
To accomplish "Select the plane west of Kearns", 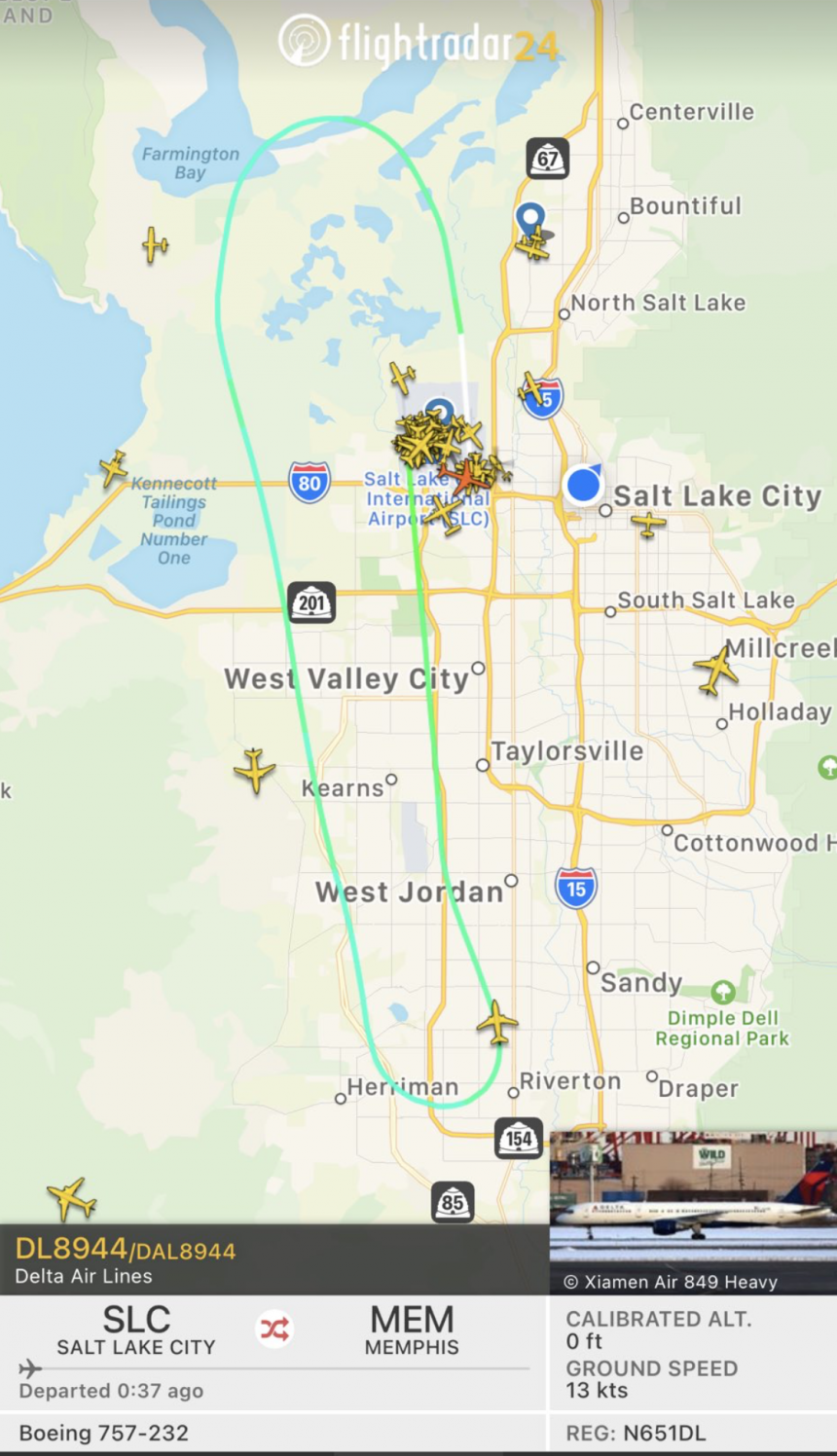I will [255, 771].
